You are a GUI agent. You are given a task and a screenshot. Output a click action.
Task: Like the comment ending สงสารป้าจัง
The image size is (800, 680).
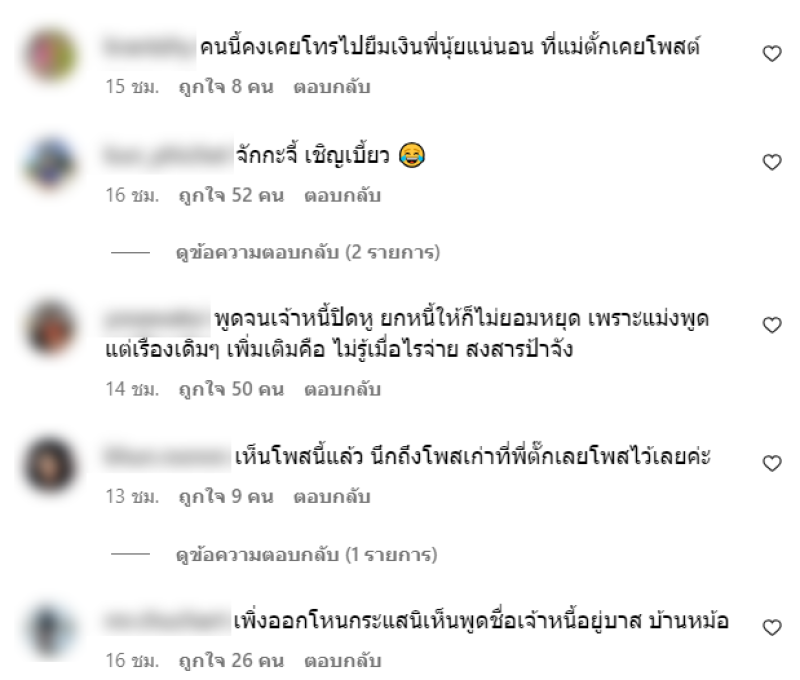tap(771, 324)
